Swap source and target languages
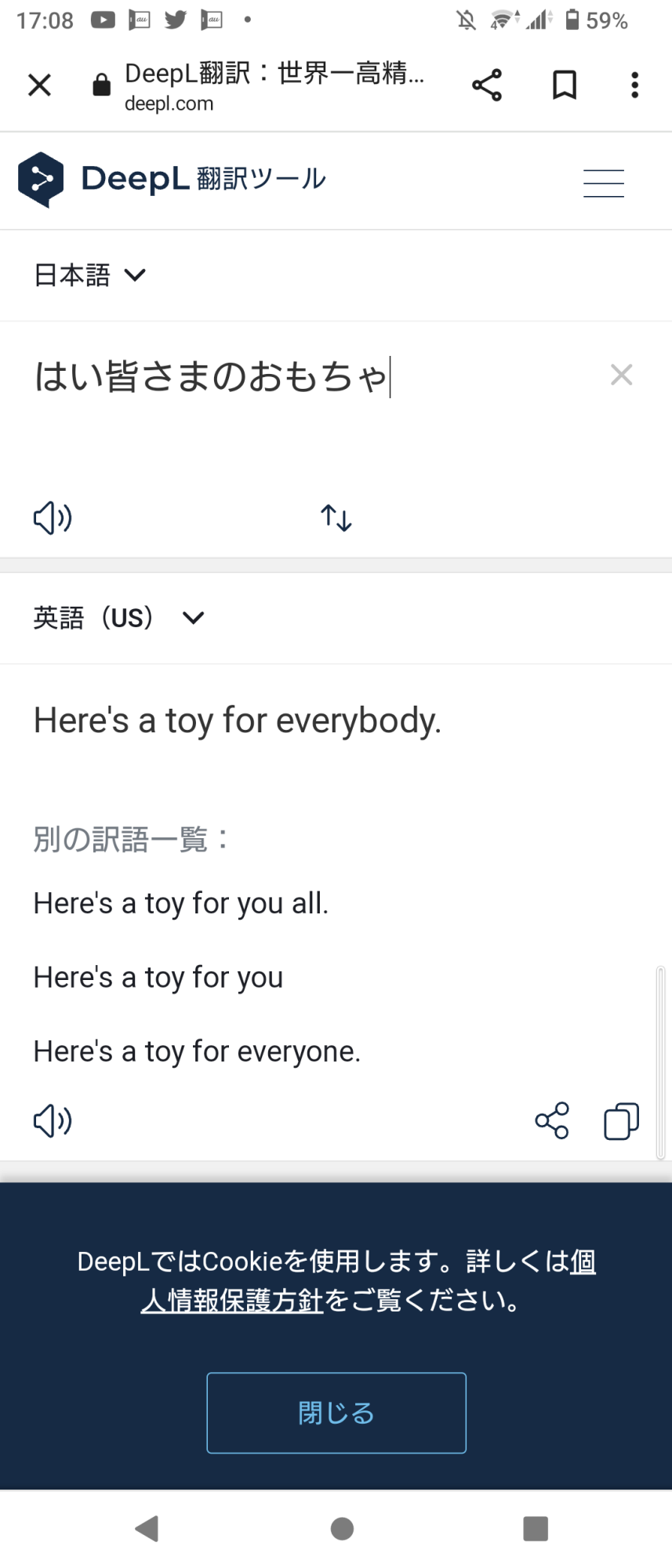672x1568 pixels. tap(336, 517)
